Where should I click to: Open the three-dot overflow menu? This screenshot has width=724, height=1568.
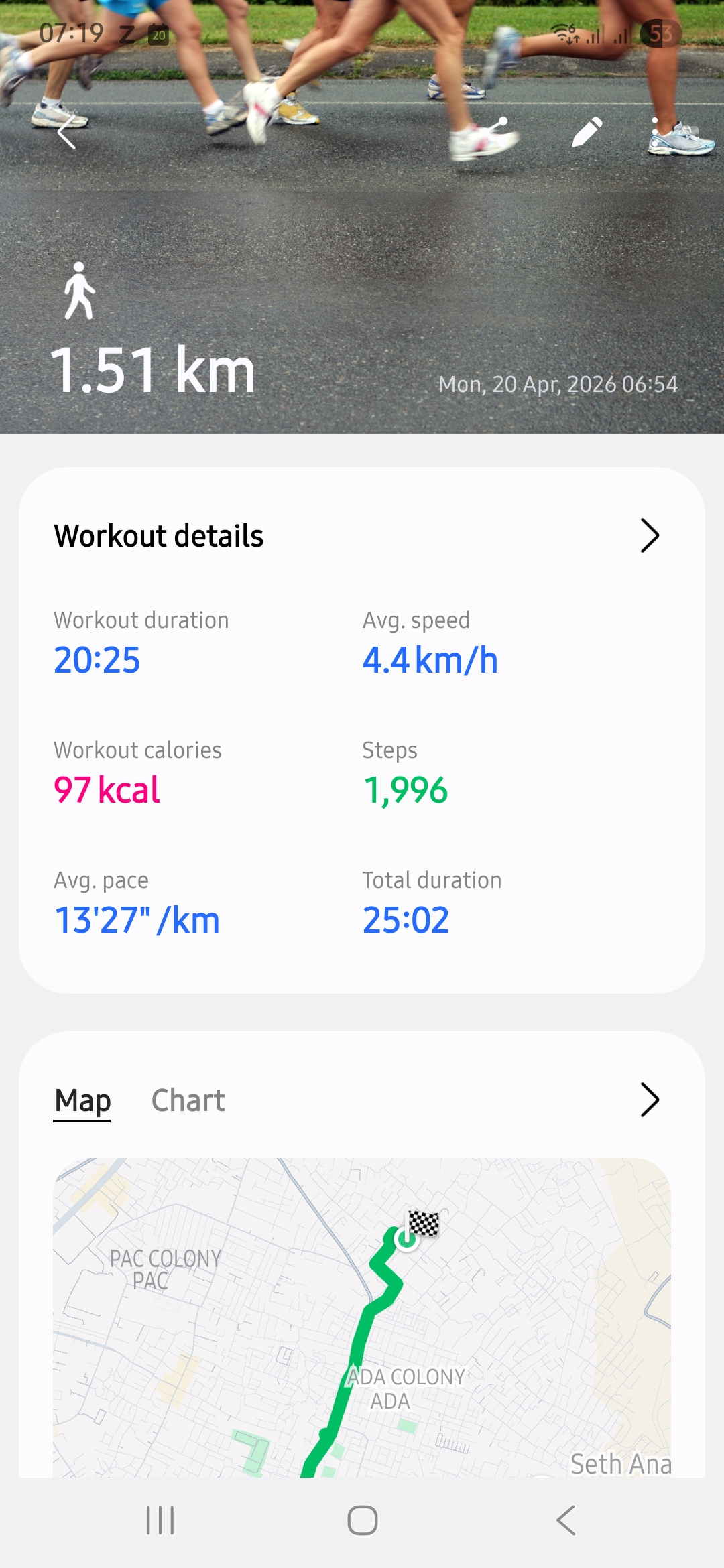coord(655,132)
